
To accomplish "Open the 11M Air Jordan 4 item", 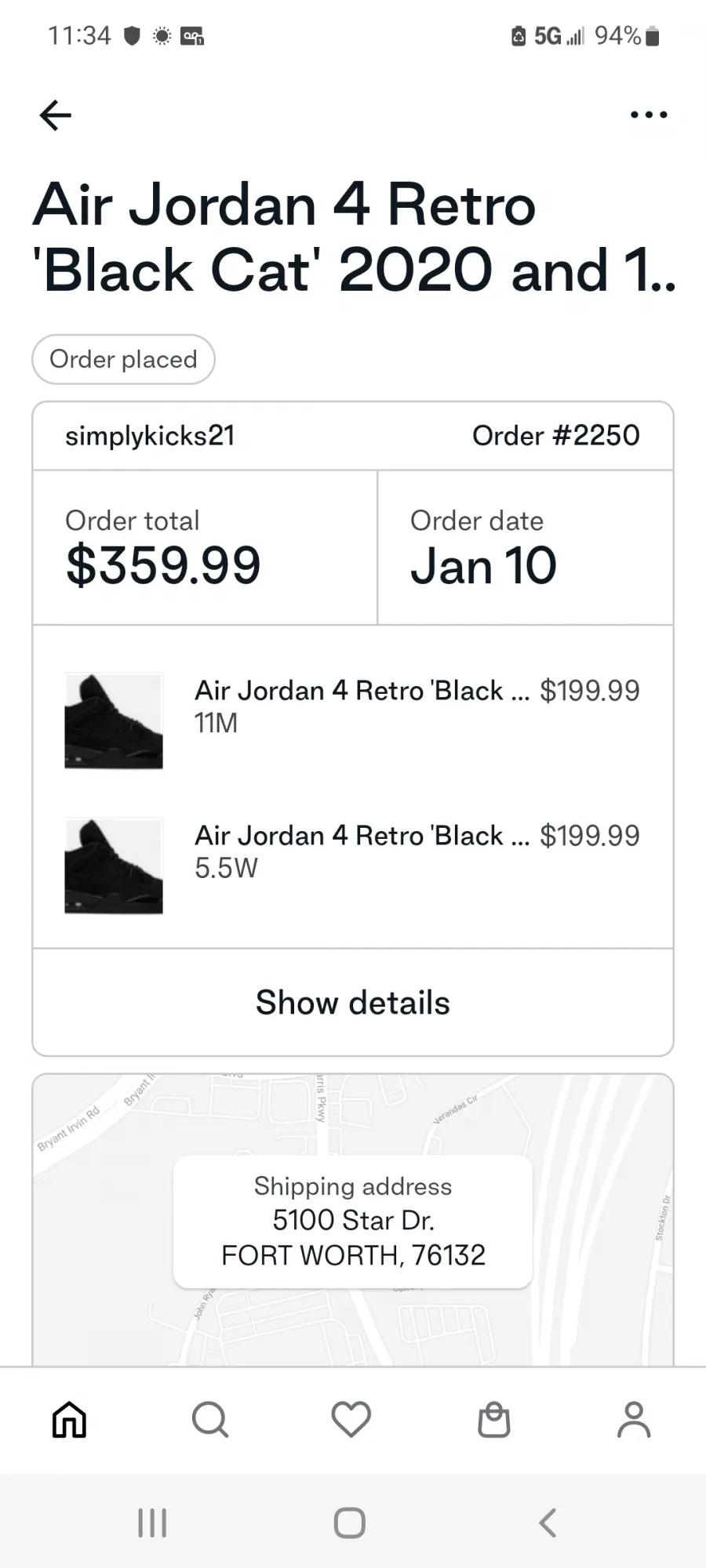I will point(352,720).
